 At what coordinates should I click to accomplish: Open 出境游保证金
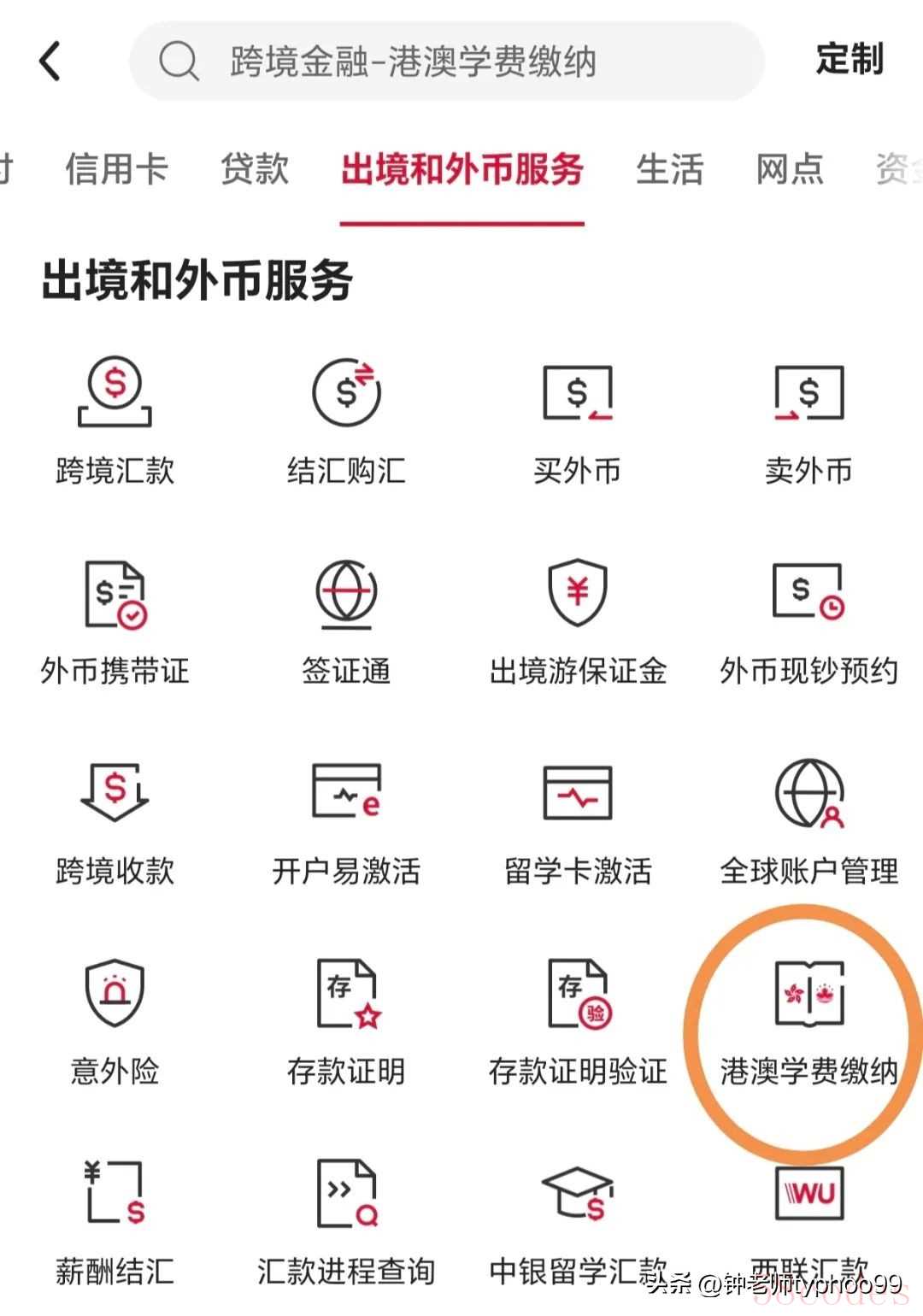click(x=578, y=620)
